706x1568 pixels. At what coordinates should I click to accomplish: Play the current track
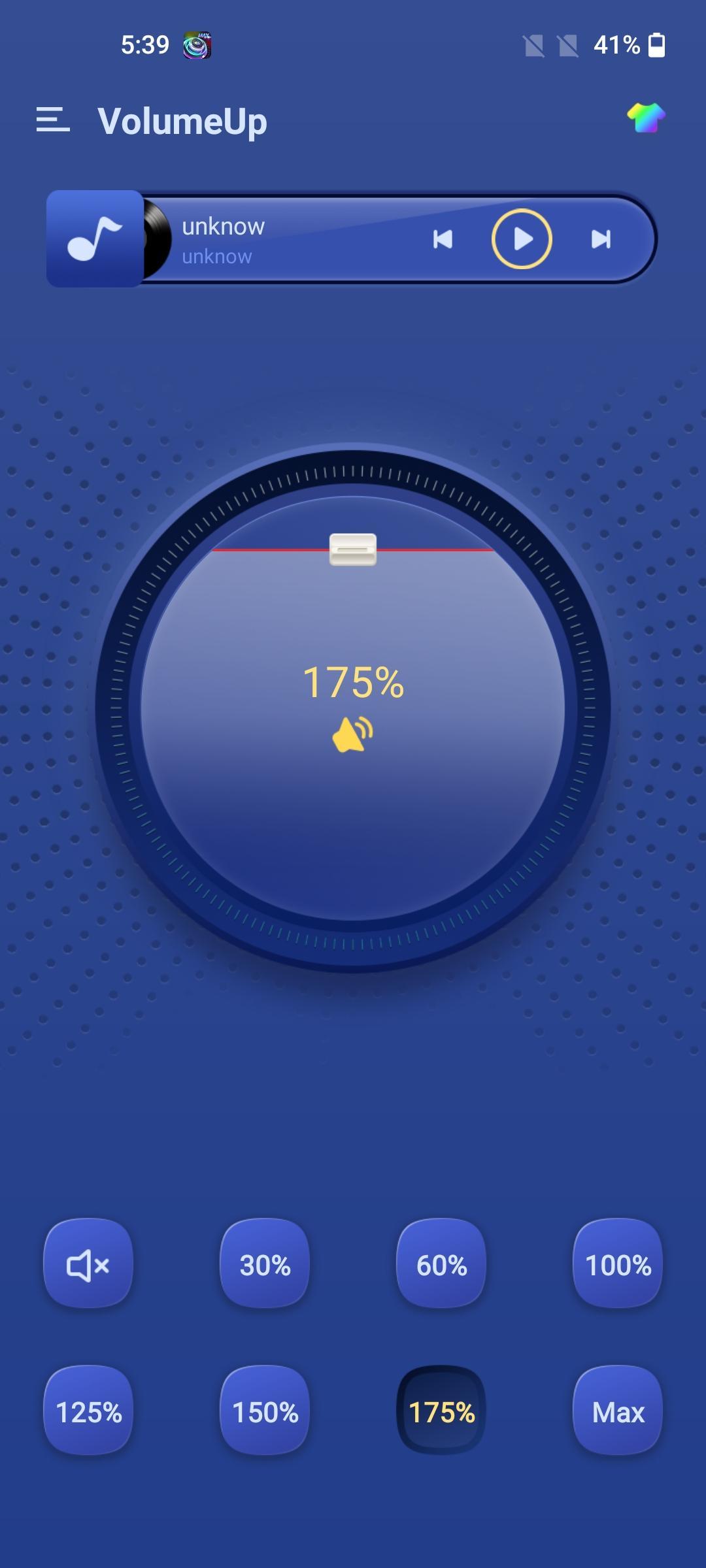coord(522,239)
